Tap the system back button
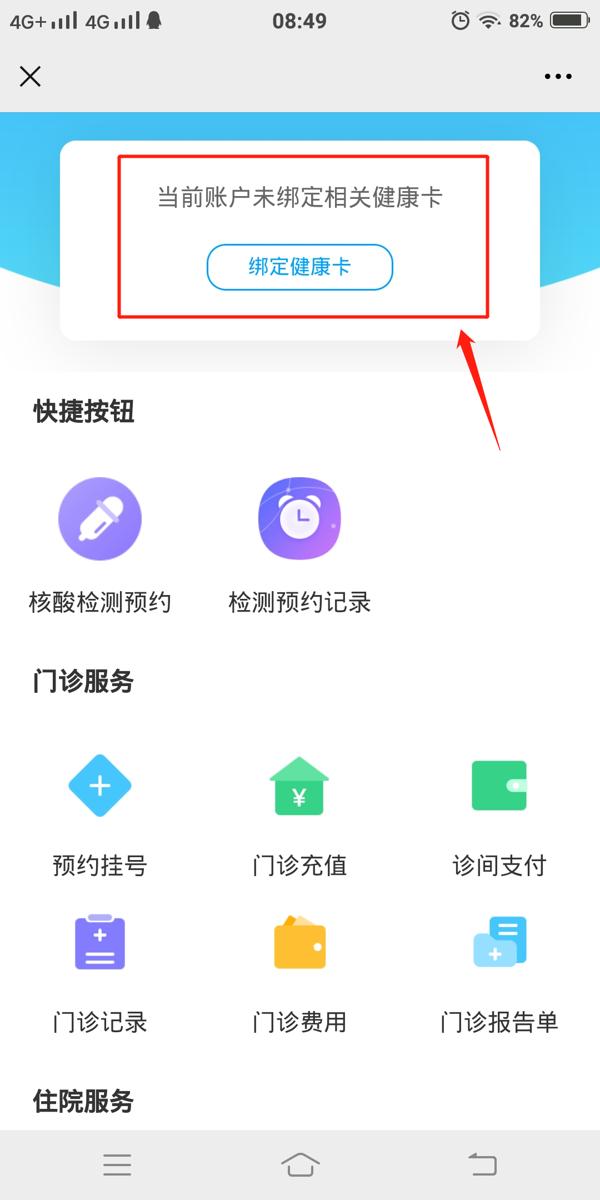This screenshot has width=600, height=1200. tap(482, 1164)
